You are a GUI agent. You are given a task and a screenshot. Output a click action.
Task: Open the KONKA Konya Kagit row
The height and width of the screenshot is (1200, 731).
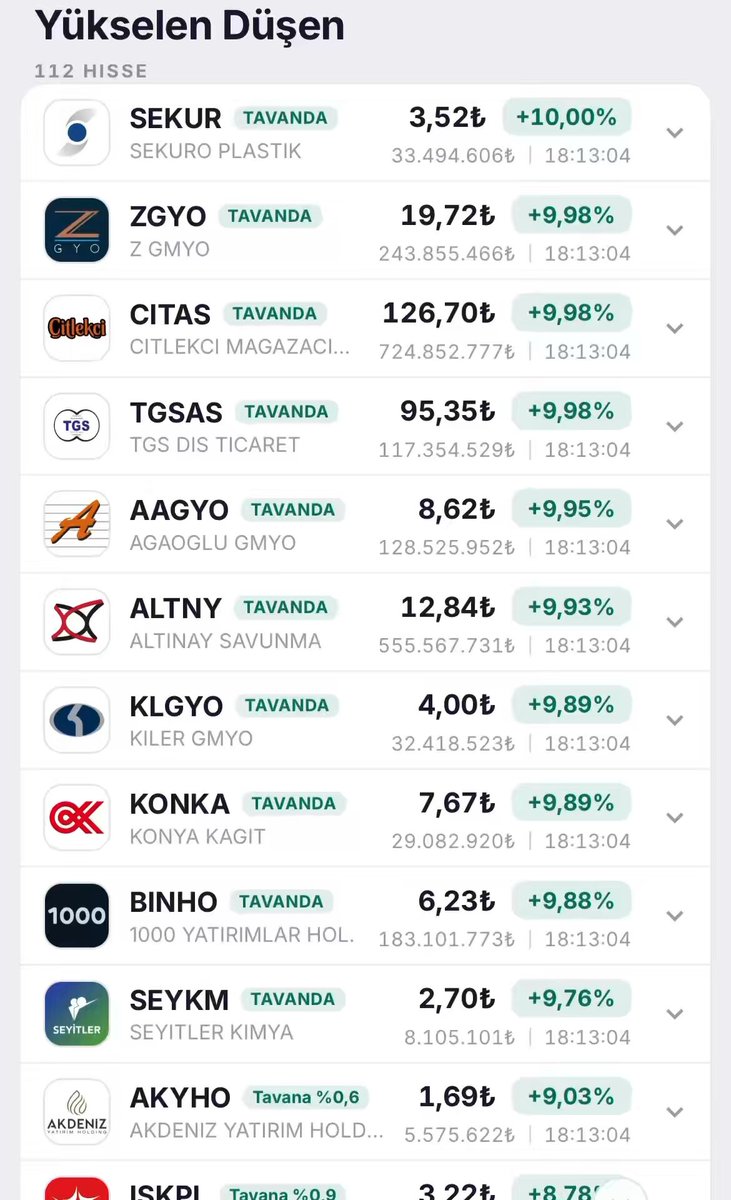click(x=365, y=818)
